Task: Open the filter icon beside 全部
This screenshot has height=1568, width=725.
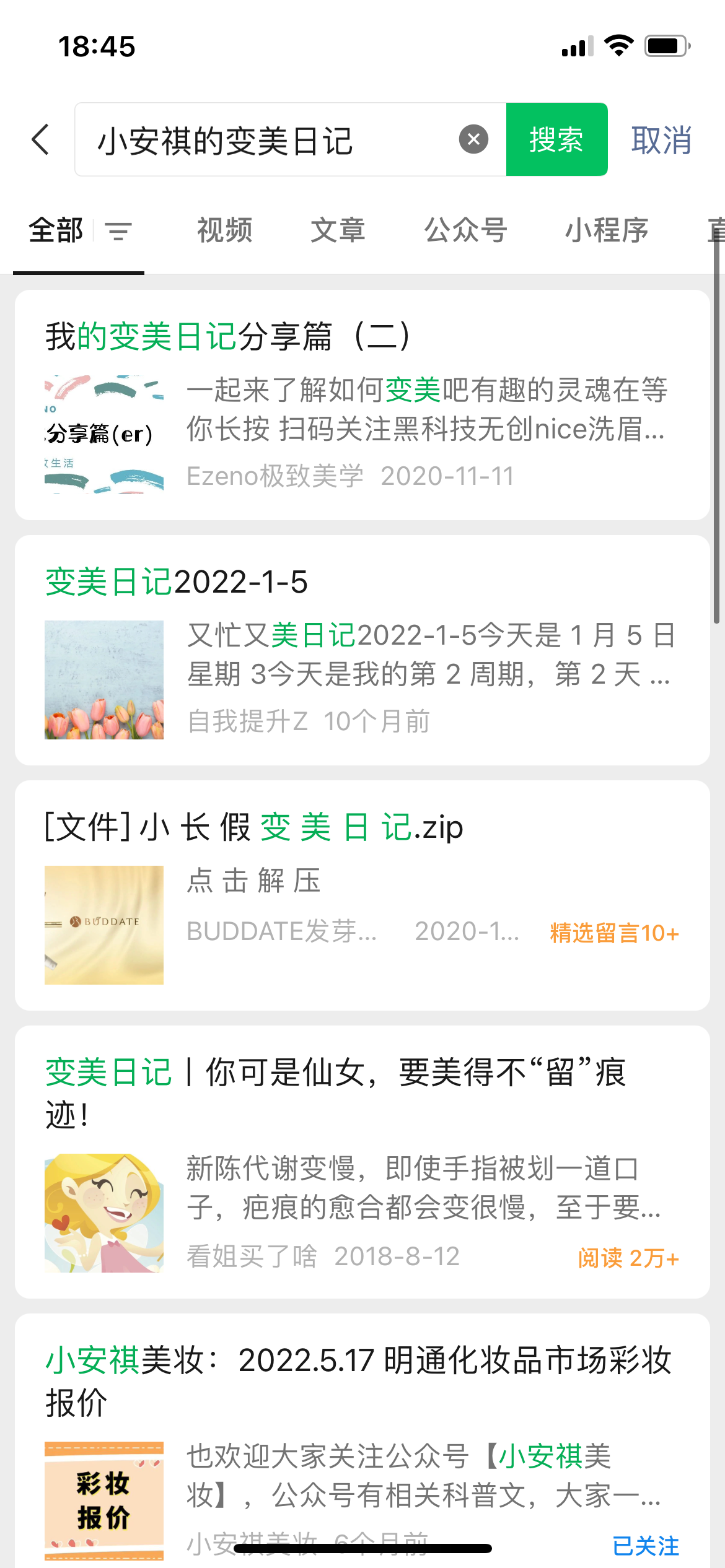Action: pos(118,232)
